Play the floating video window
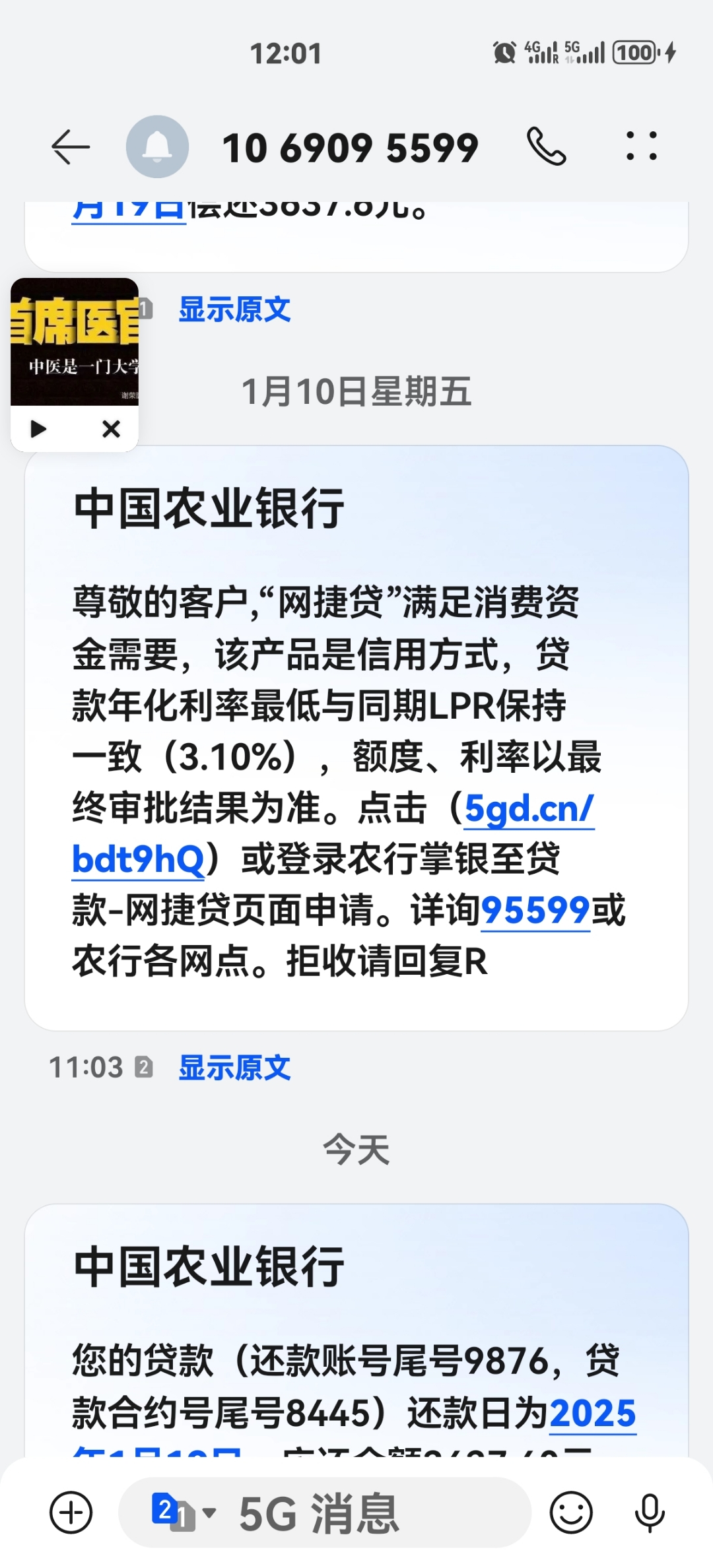The width and height of the screenshot is (713, 1568). coord(38,429)
